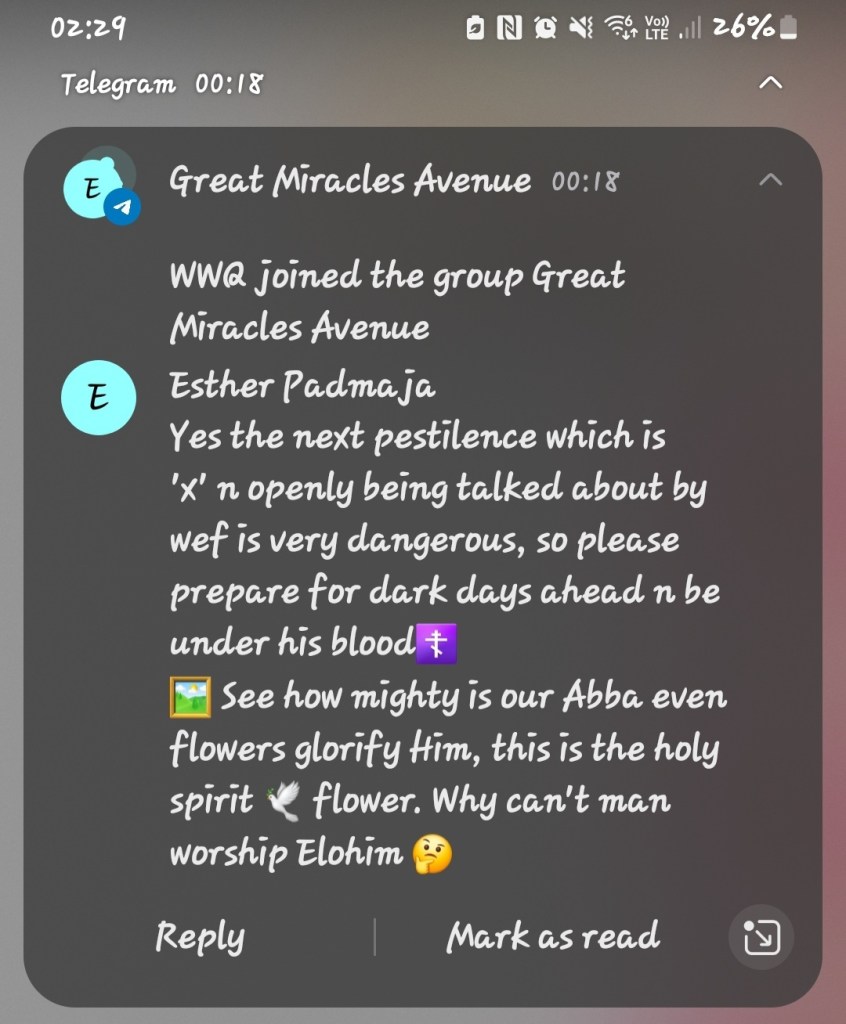Mark the Telegram notification as read
This screenshot has height=1024, width=846.
pyautogui.click(x=553, y=937)
